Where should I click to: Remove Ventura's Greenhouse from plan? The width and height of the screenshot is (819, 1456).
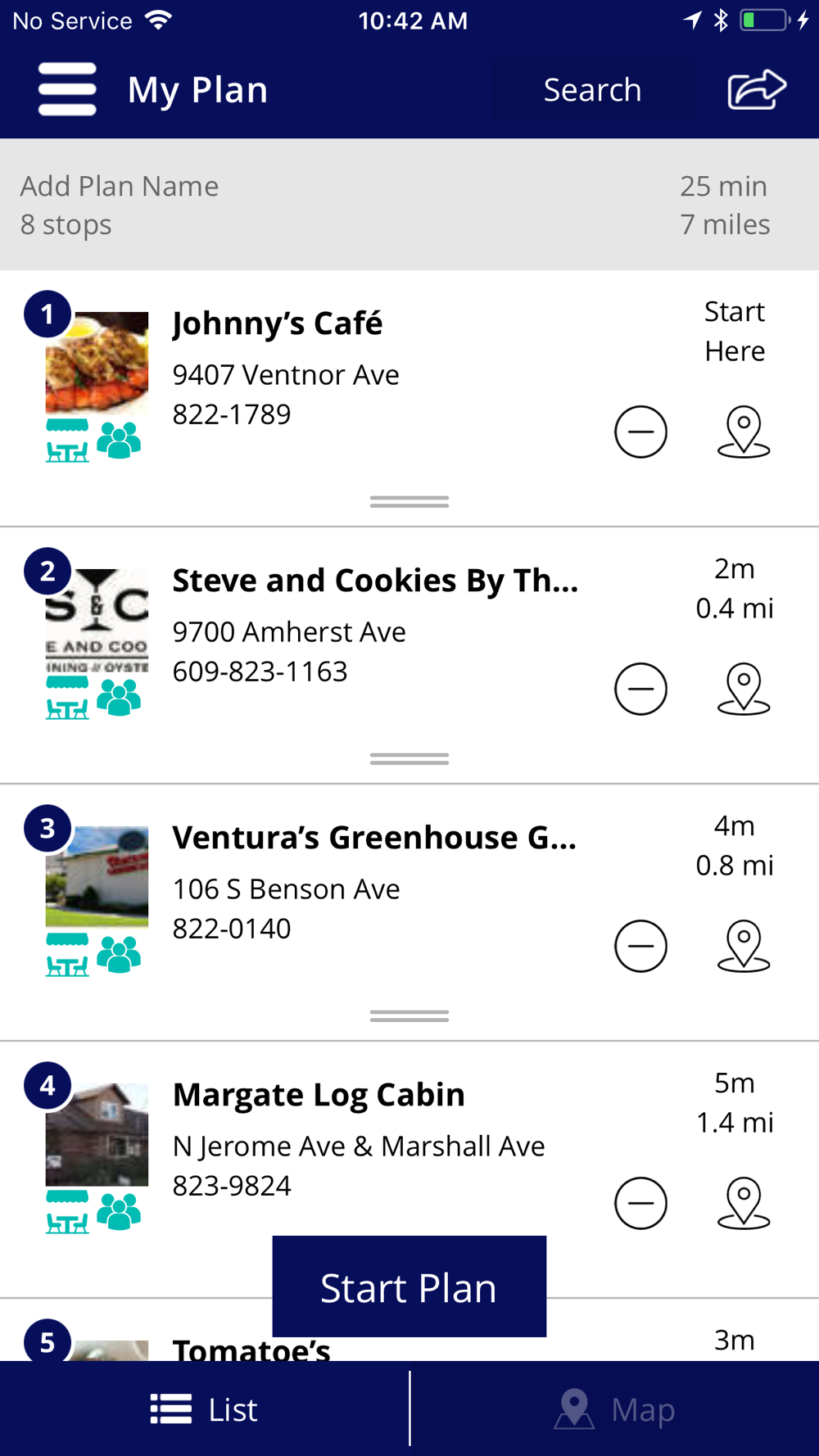[x=640, y=946]
